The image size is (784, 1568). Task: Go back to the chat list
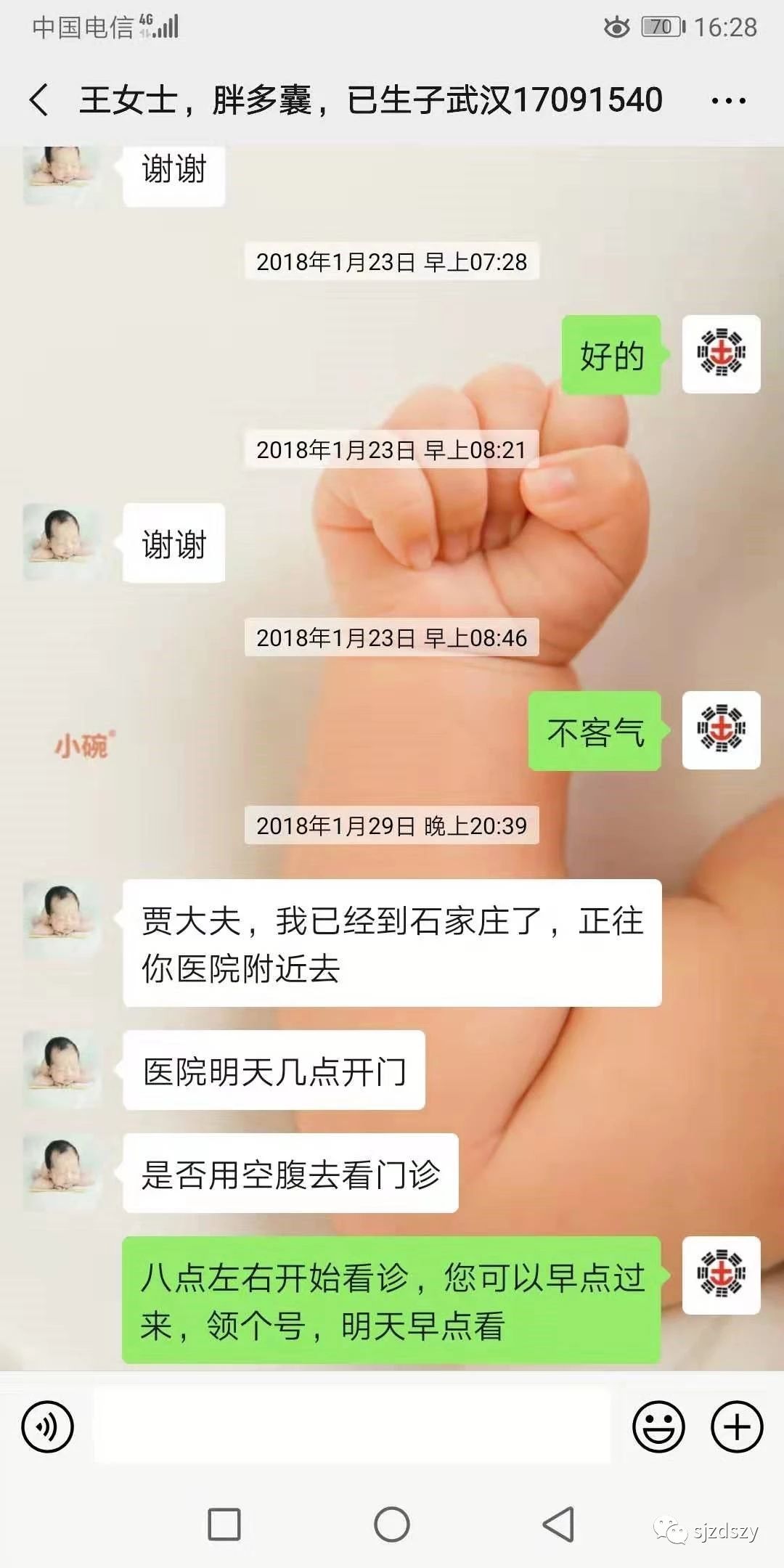pos(39,99)
